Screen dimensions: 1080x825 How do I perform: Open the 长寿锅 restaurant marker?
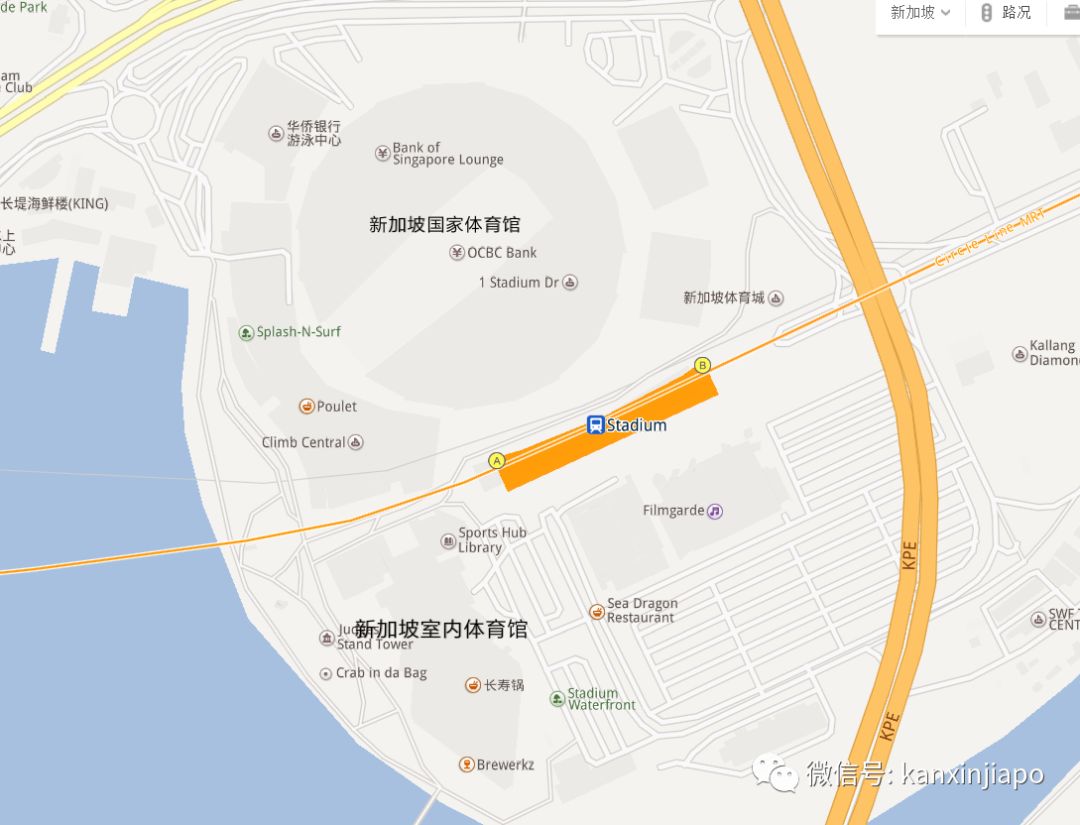(x=473, y=685)
